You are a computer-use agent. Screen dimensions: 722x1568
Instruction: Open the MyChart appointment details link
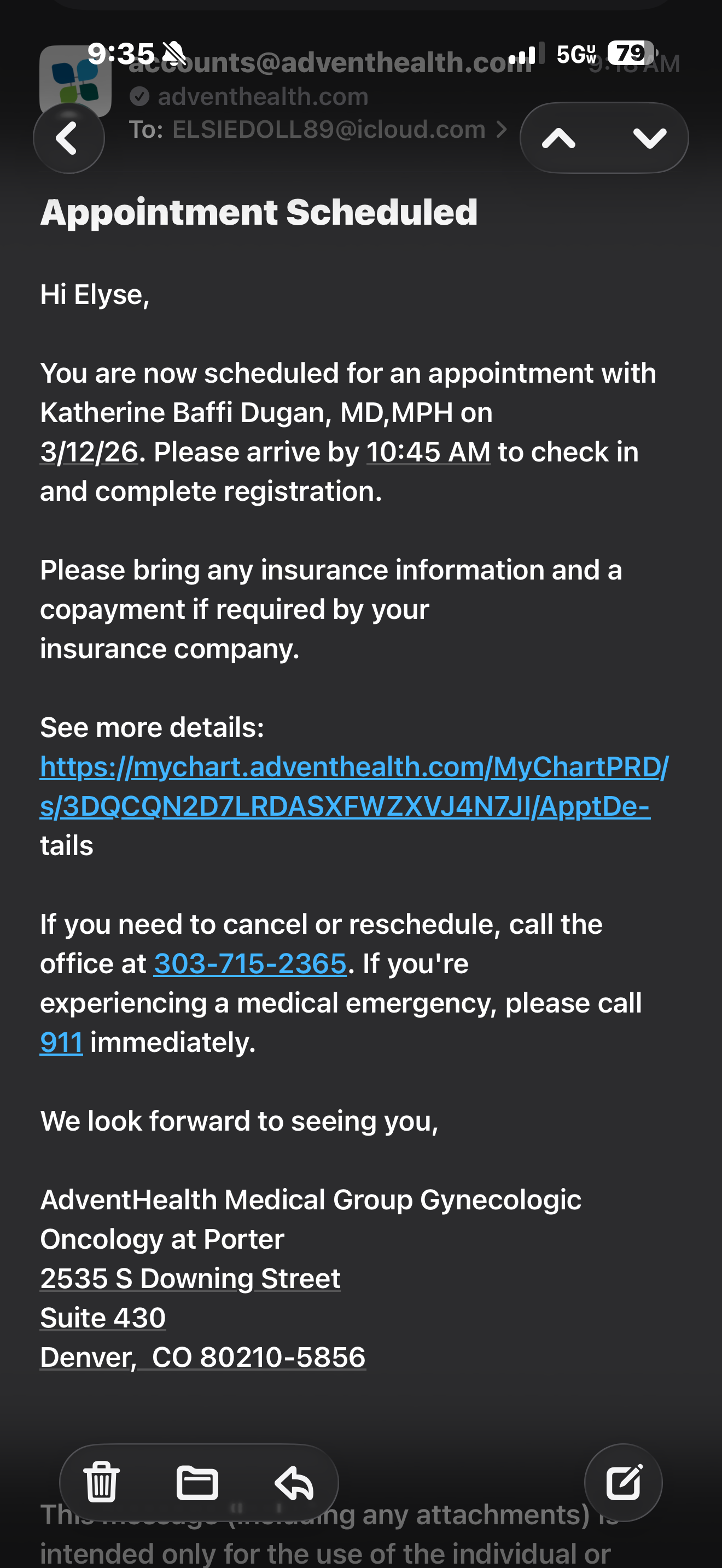353,786
